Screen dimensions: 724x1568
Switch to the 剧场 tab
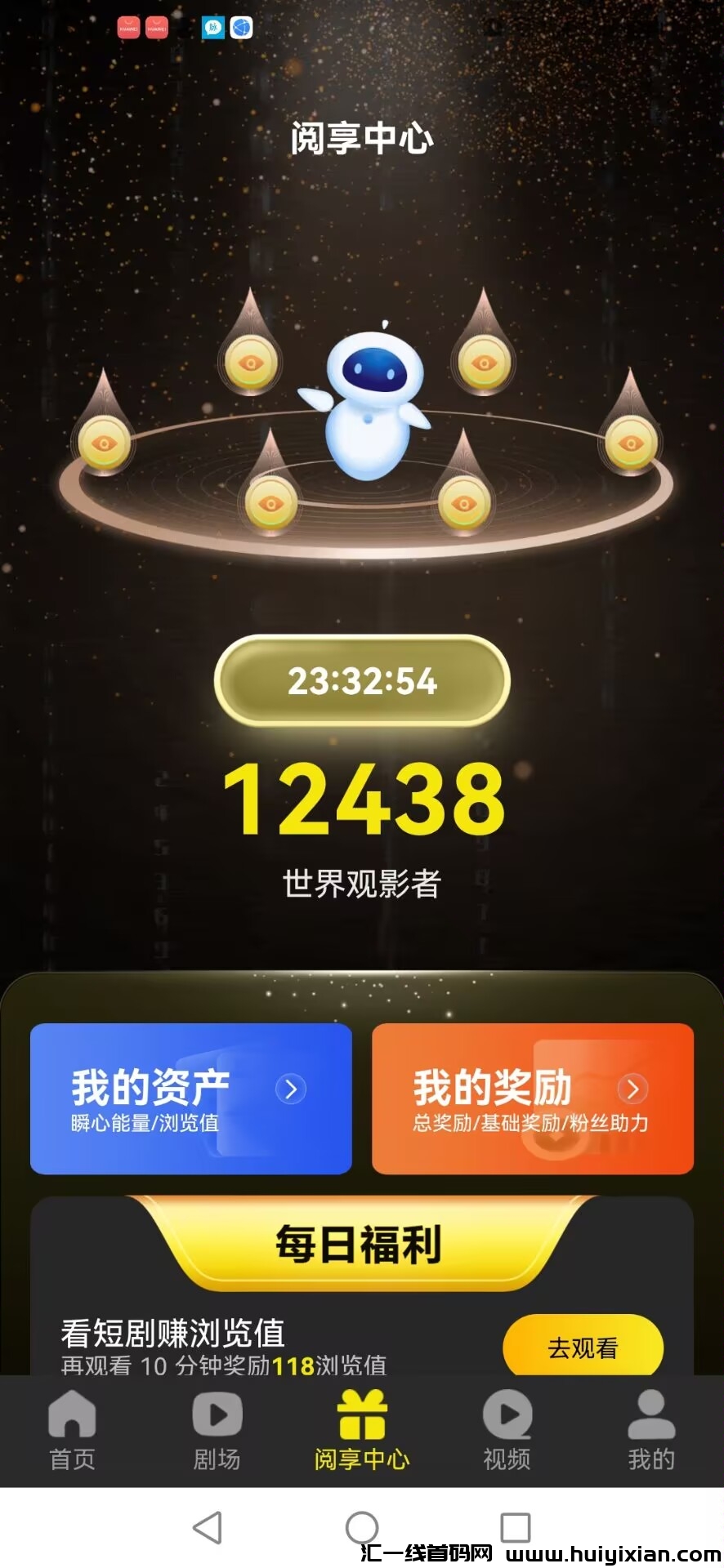(217, 1432)
